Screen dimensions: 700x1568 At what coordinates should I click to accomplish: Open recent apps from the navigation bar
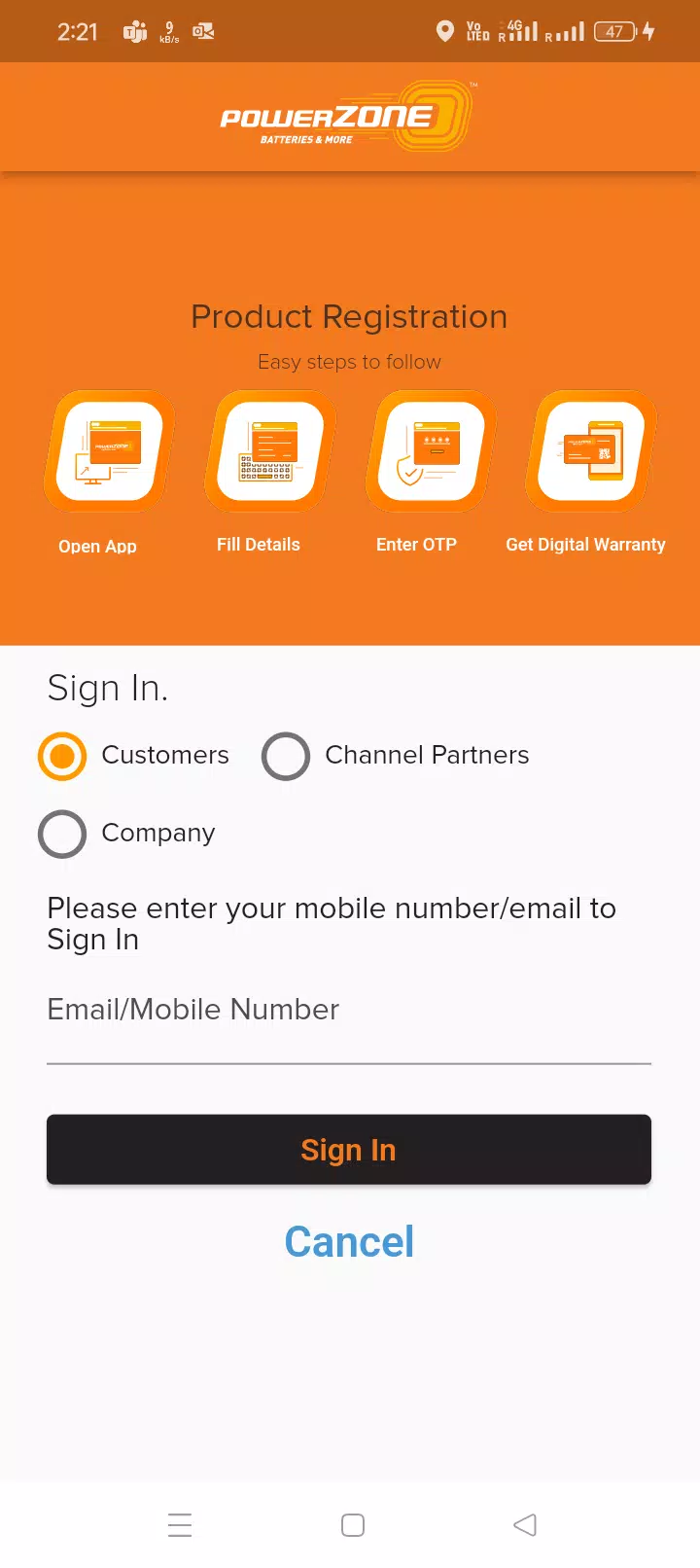click(180, 1524)
